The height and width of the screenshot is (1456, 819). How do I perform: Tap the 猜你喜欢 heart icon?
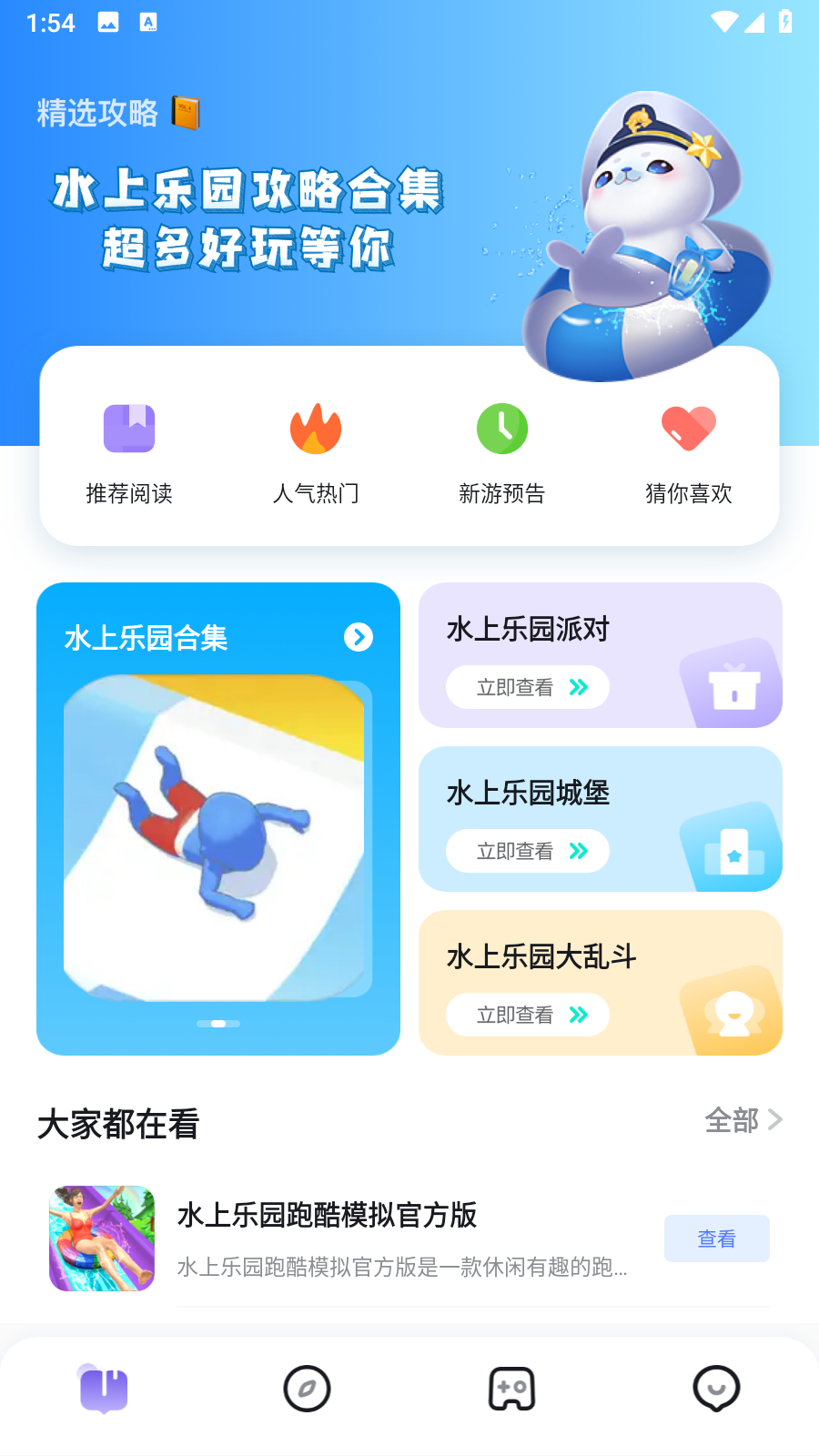(688, 428)
